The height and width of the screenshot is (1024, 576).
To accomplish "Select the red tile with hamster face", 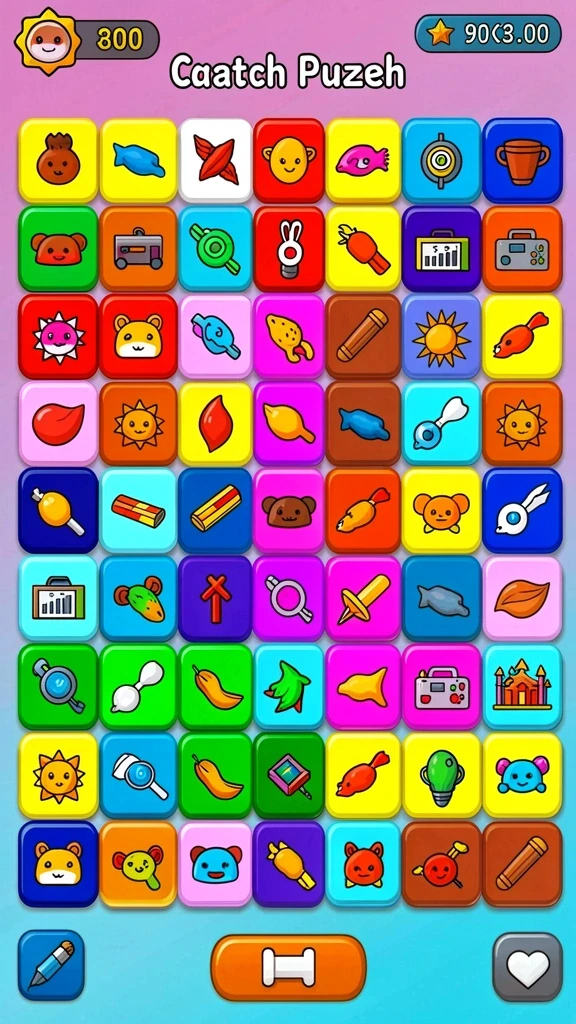I will tap(138, 336).
